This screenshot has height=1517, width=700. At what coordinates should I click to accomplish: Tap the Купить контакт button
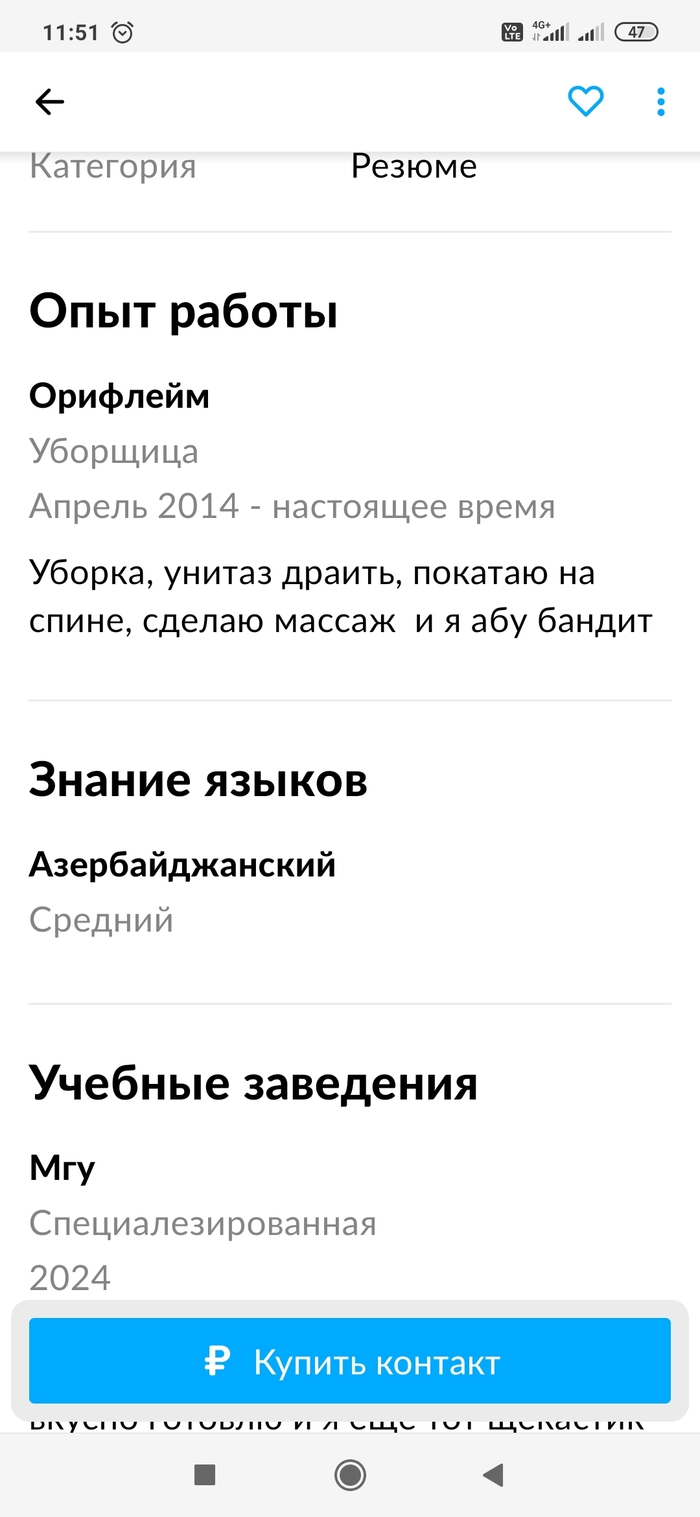point(350,1361)
